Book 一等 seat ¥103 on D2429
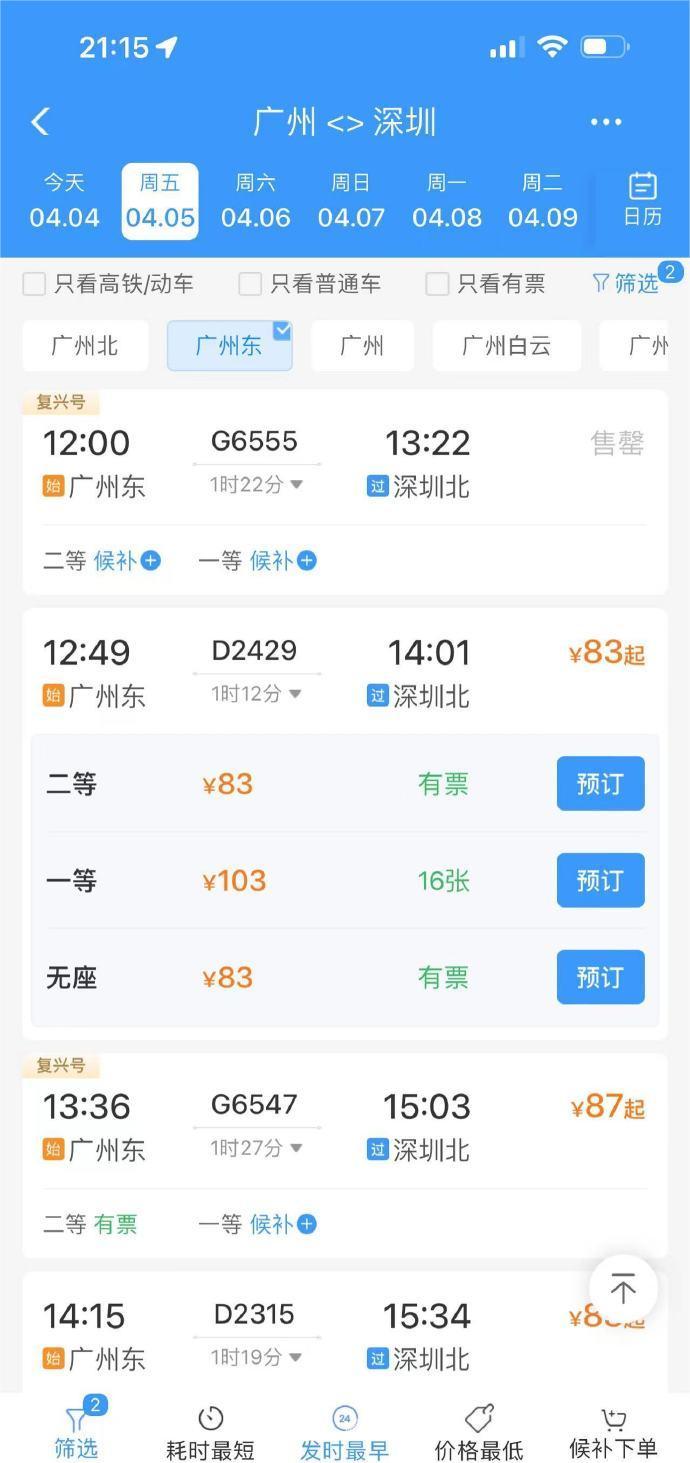The height and width of the screenshot is (1463, 690). pyautogui.click(x=600, y=881)
